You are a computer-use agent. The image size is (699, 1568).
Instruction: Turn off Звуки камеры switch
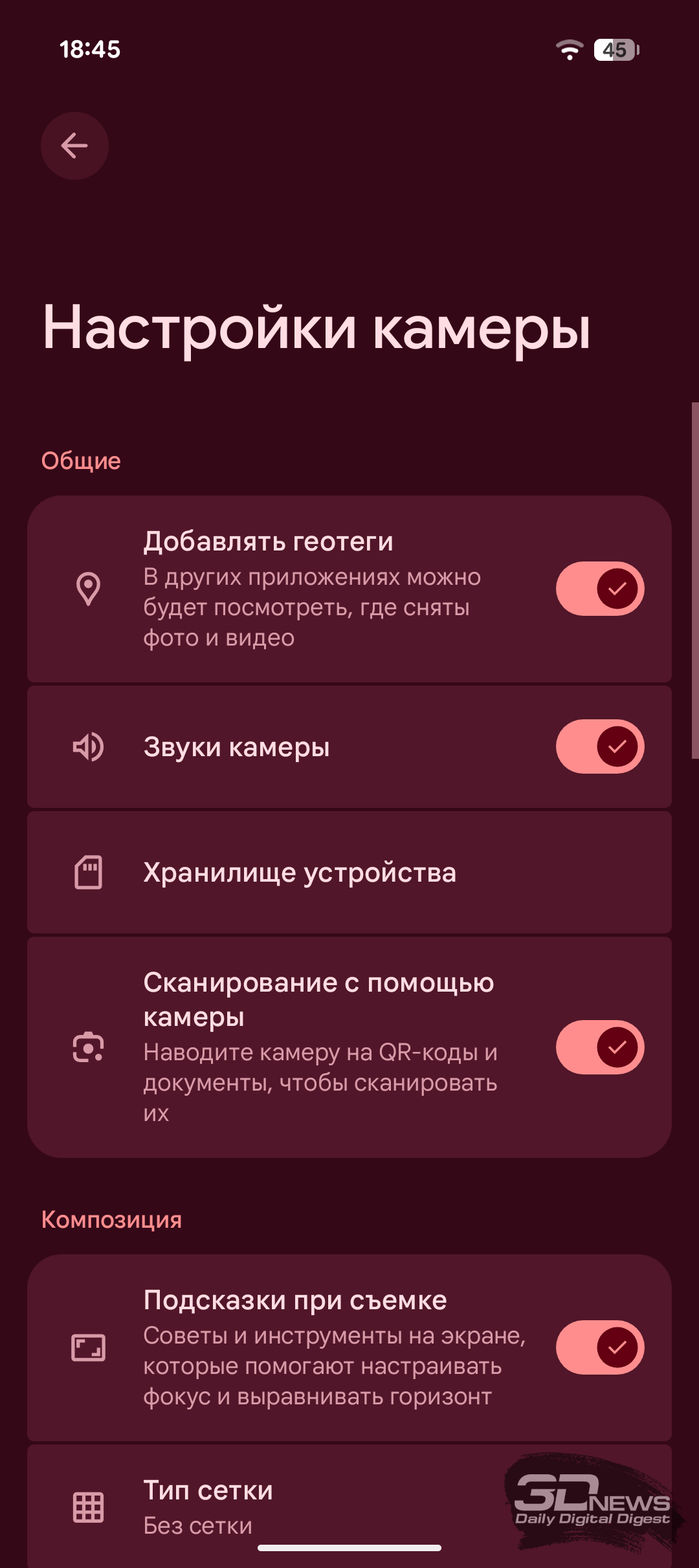pos(599,746)
